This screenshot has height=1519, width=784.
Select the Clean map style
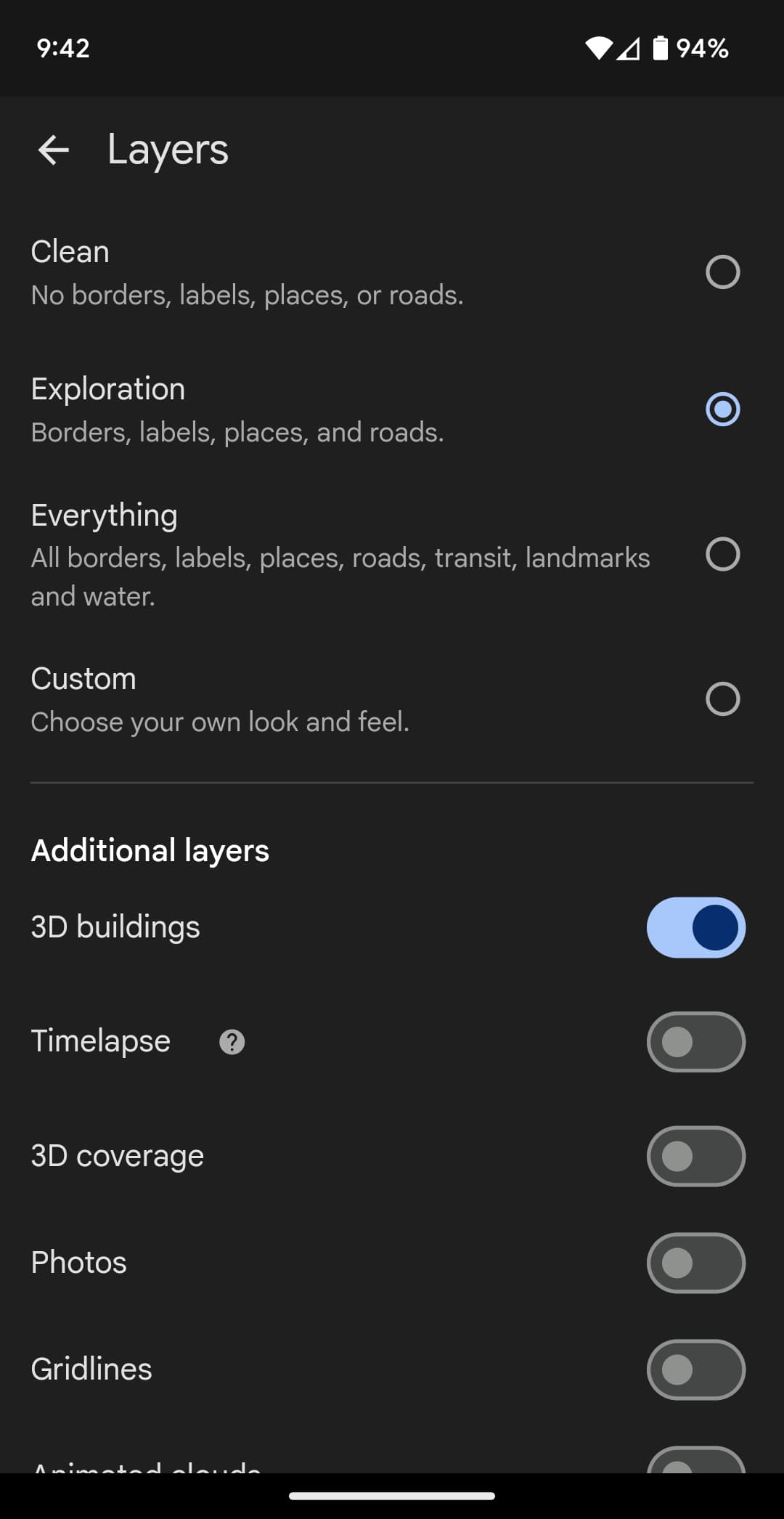click(x=723, y=272)
